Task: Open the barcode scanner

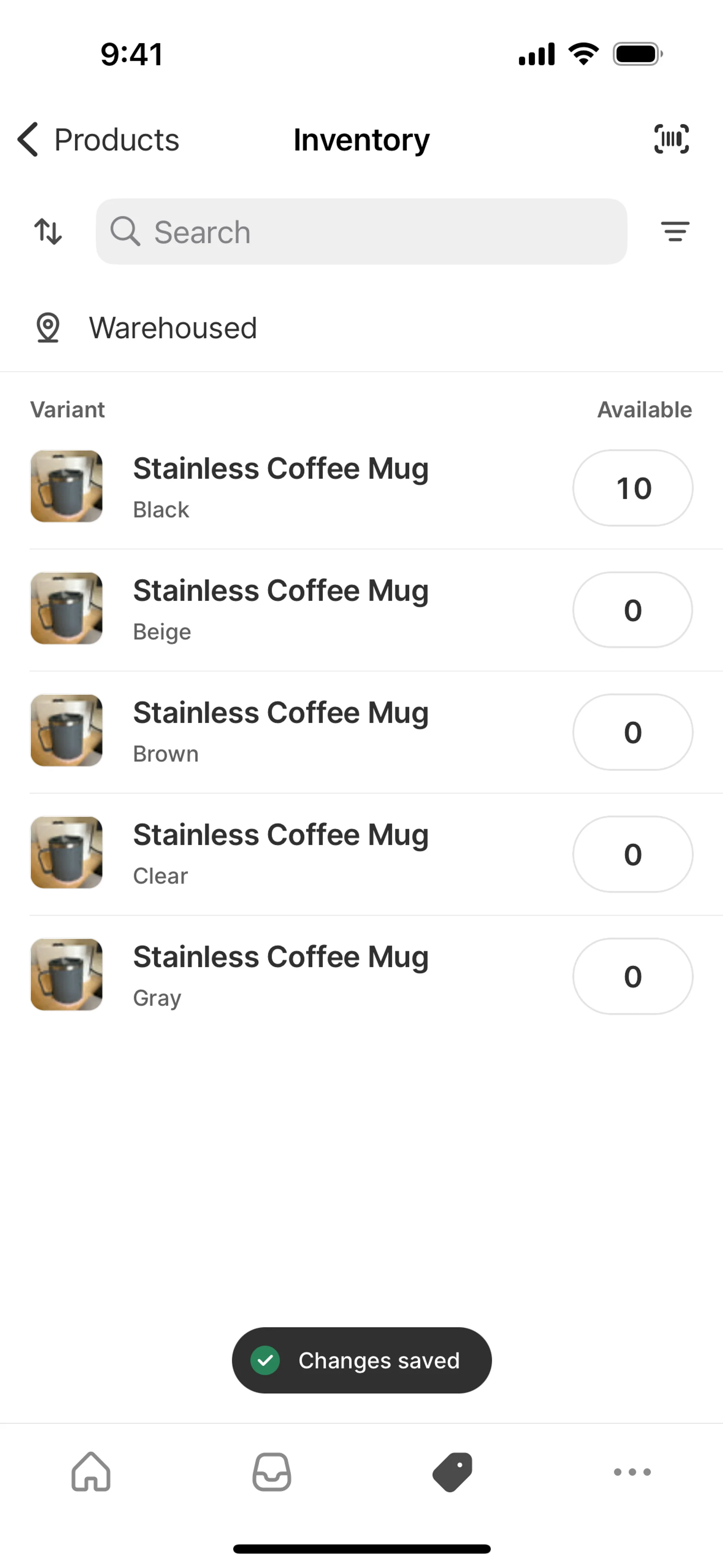Action: tap(671, 139)
